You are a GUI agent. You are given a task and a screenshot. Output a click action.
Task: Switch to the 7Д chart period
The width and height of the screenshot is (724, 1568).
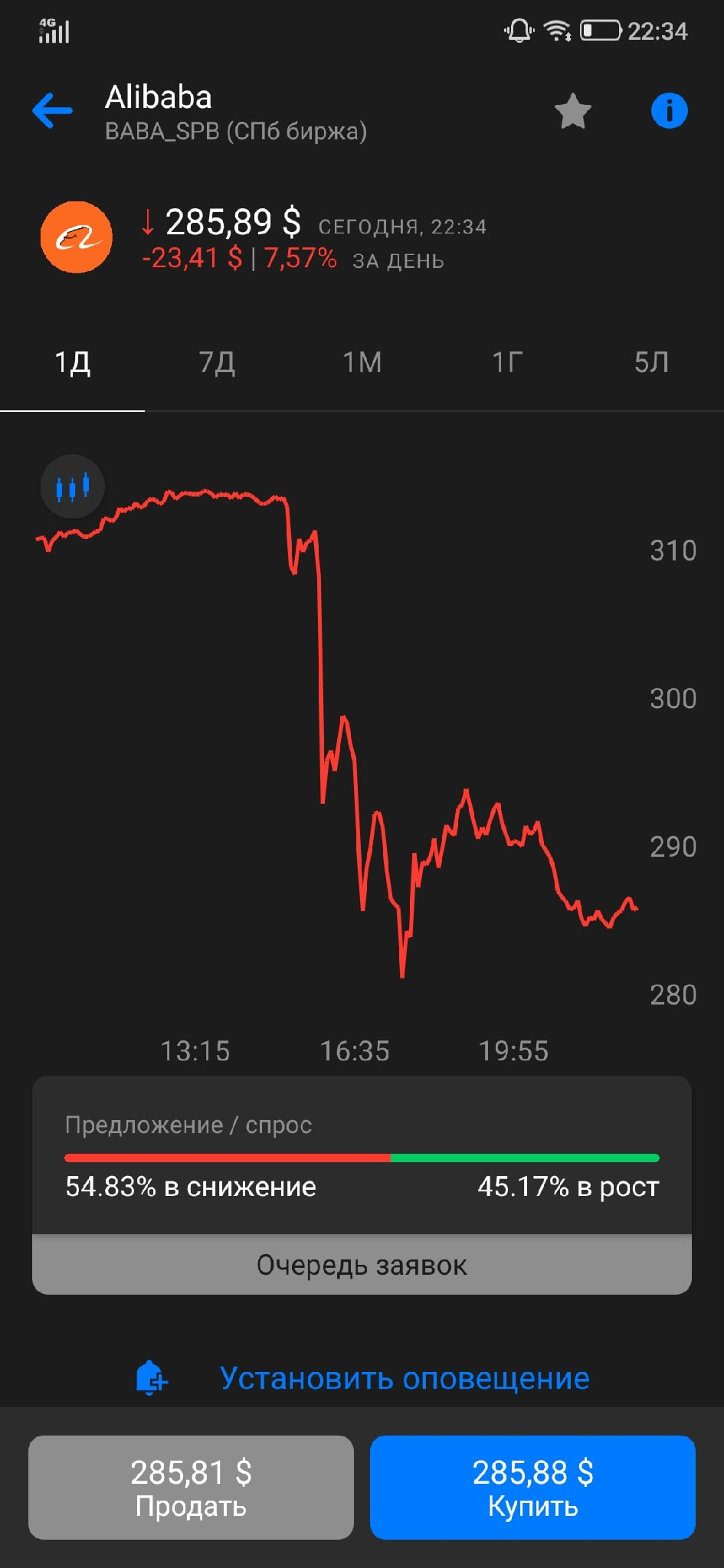(x=217, y=362)
